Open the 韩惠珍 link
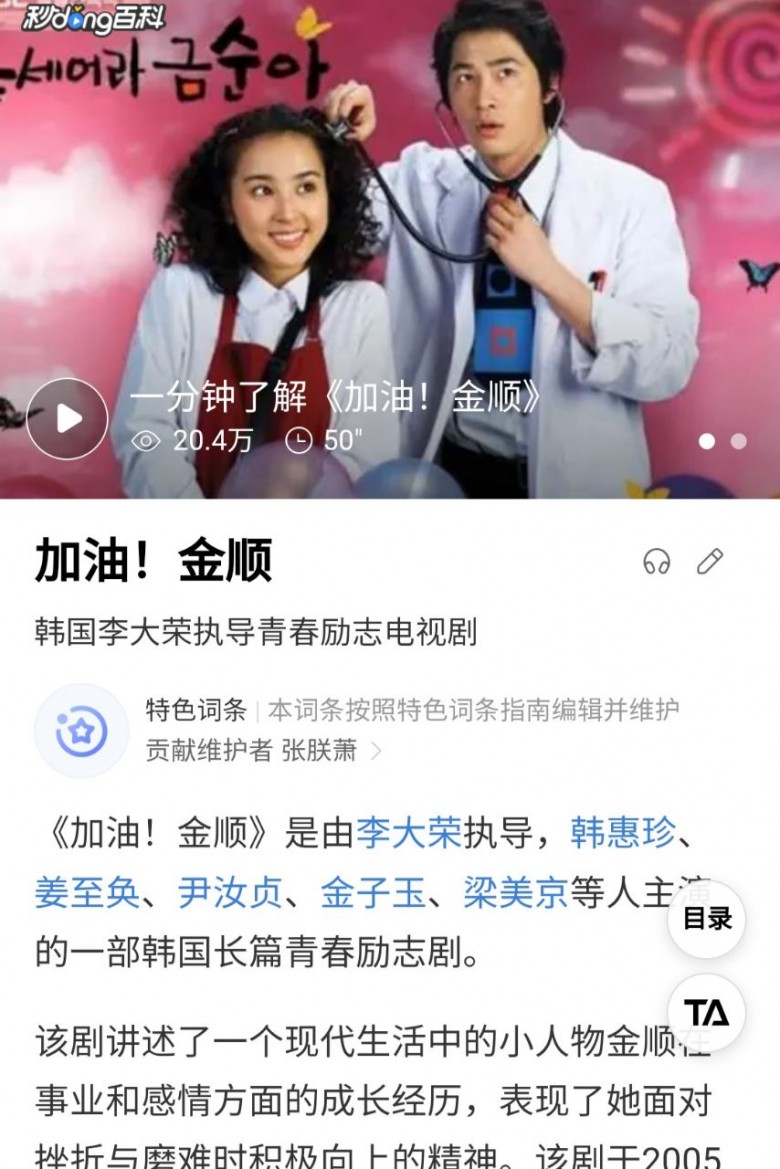The width and height of the screenshot is (780, 1169). (622, 833)
